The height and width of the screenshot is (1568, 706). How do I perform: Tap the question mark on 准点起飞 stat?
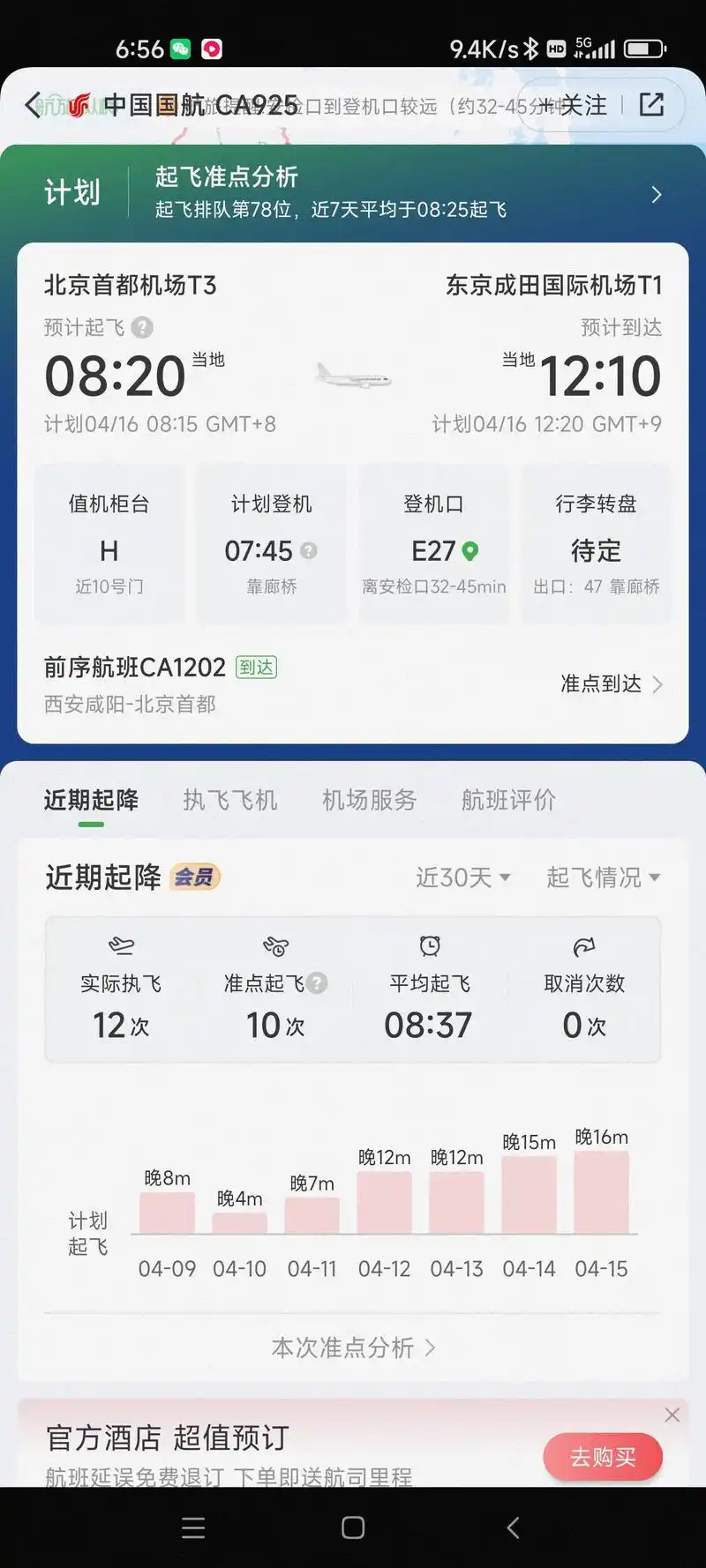click(x=318, y=982)
